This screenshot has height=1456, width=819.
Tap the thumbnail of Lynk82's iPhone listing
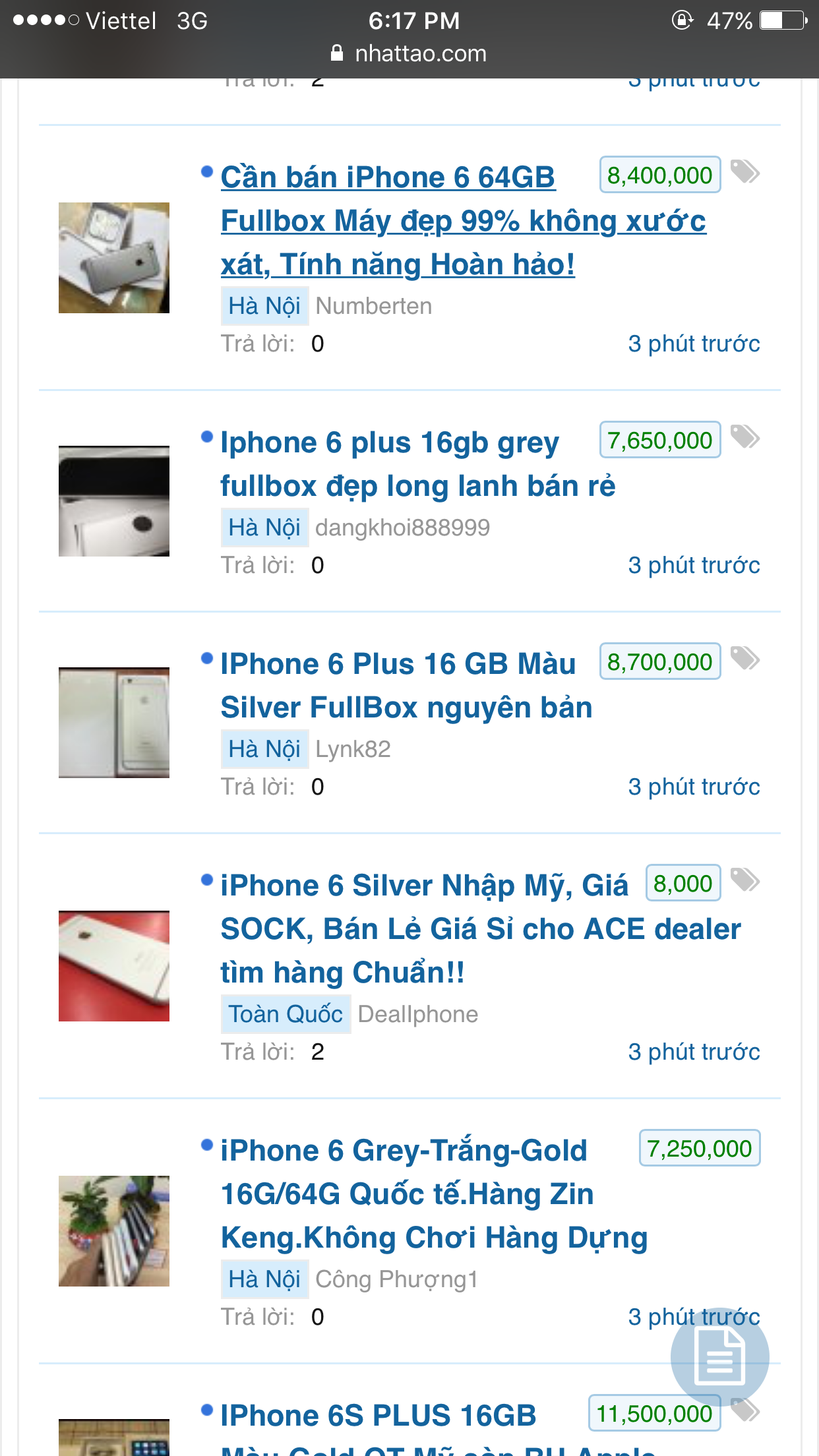click(x=114, y=723)
